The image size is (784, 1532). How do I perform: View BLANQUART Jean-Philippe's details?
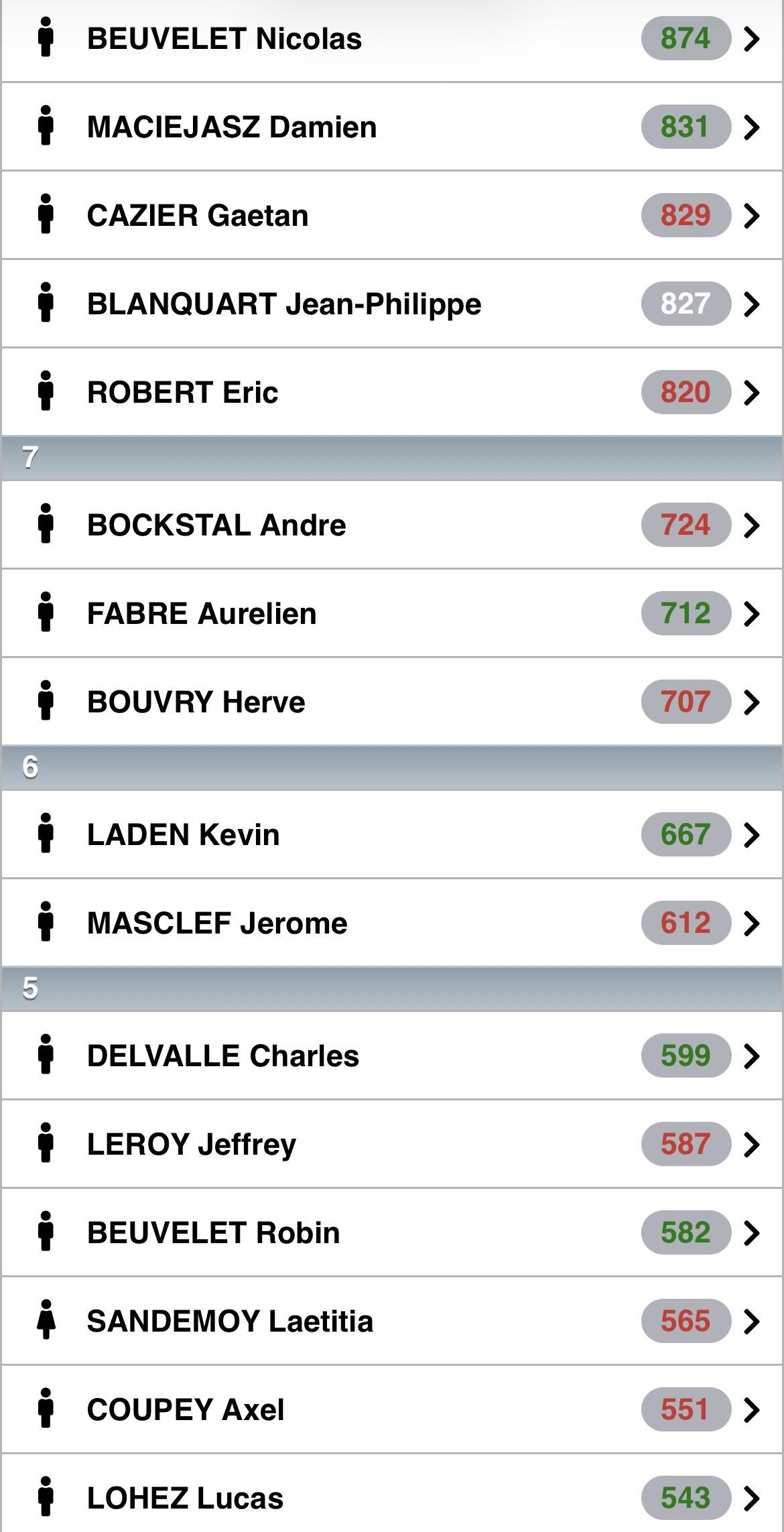point(392,304)
